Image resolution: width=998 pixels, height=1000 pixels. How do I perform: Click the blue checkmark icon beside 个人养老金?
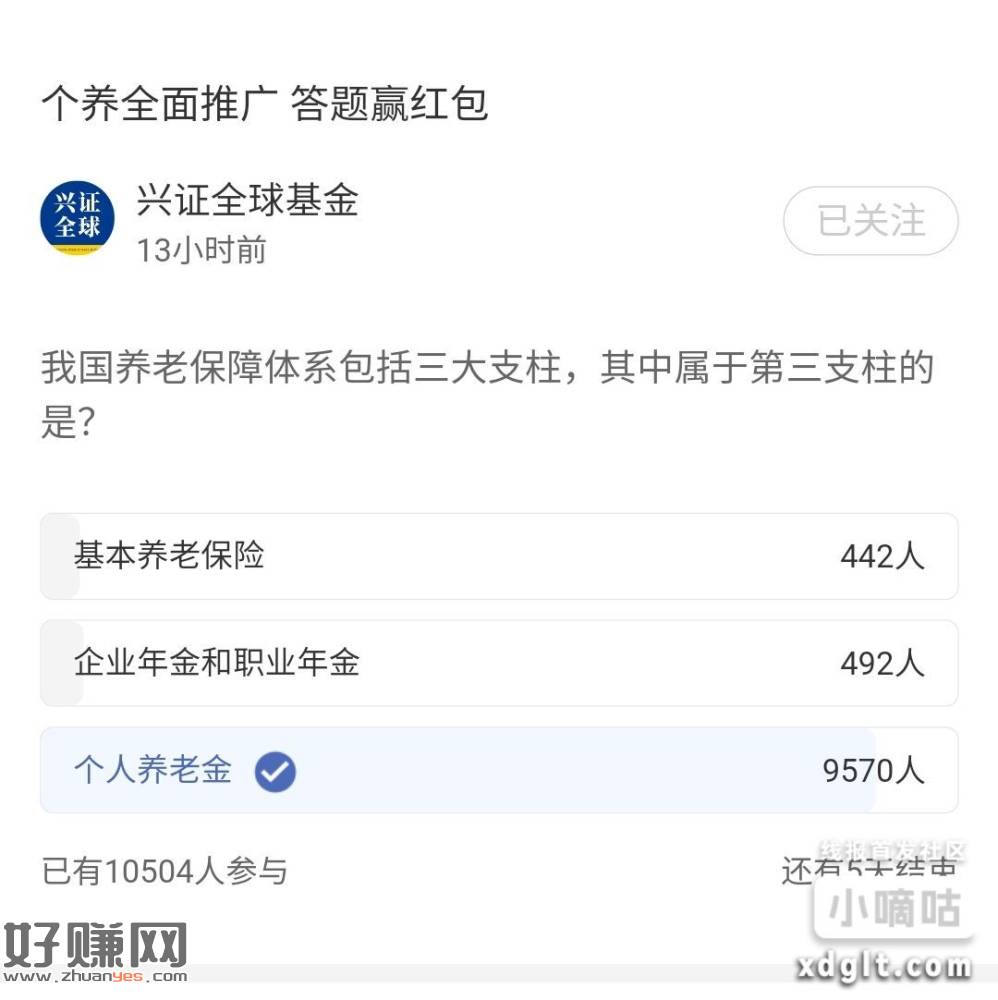coord(273,771)
